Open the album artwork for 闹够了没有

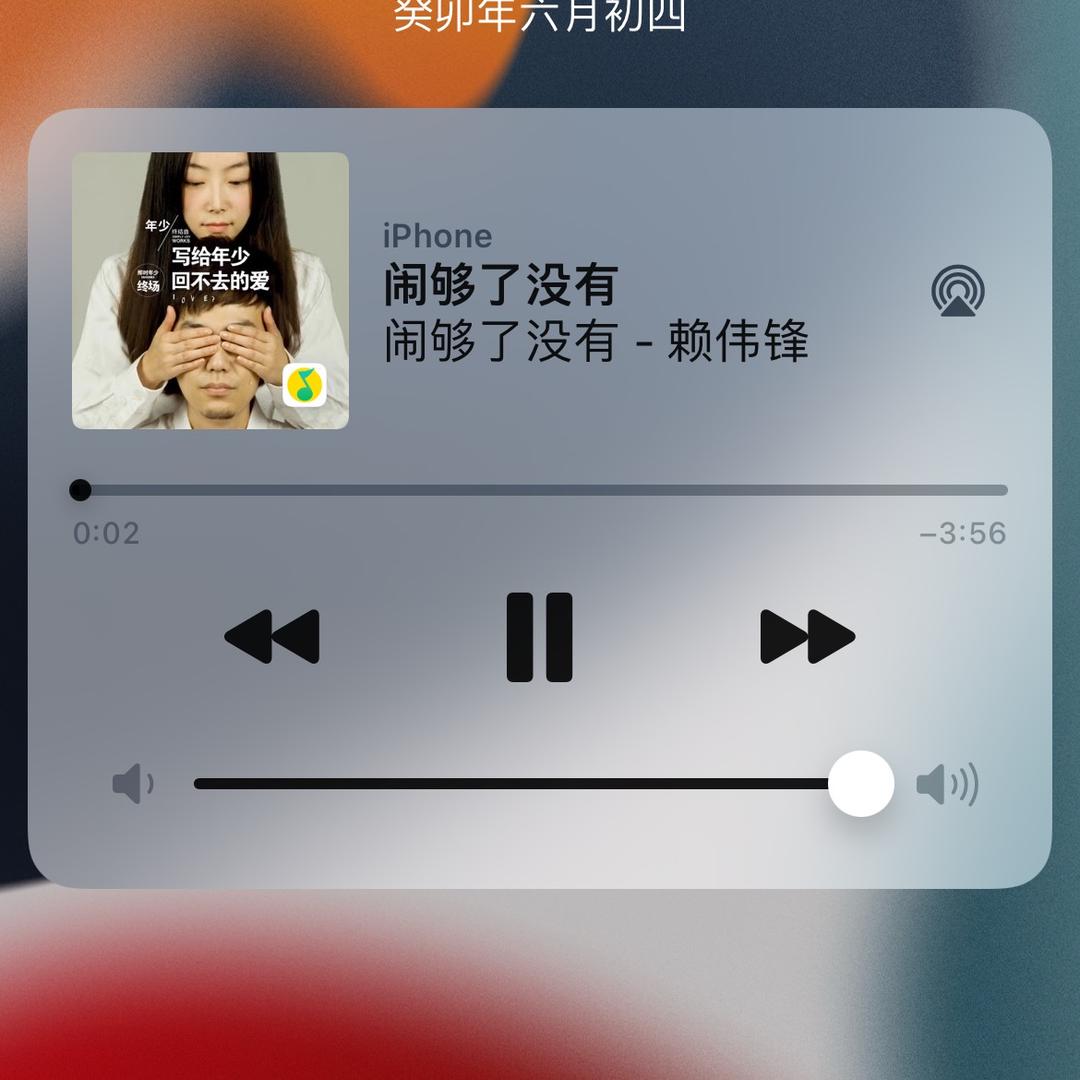point(210,290)
